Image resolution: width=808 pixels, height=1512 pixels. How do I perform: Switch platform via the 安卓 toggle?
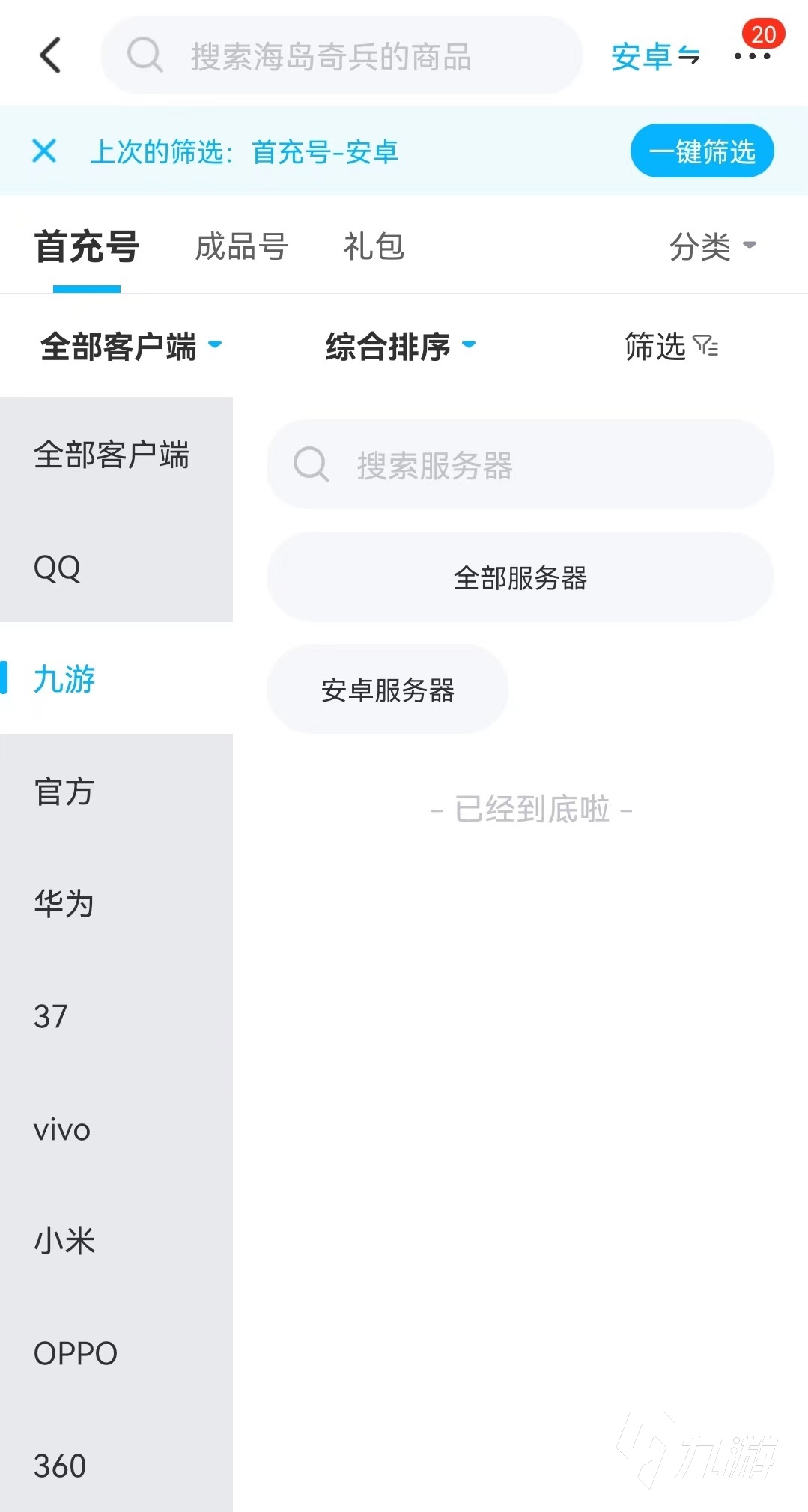coord(655,57)
